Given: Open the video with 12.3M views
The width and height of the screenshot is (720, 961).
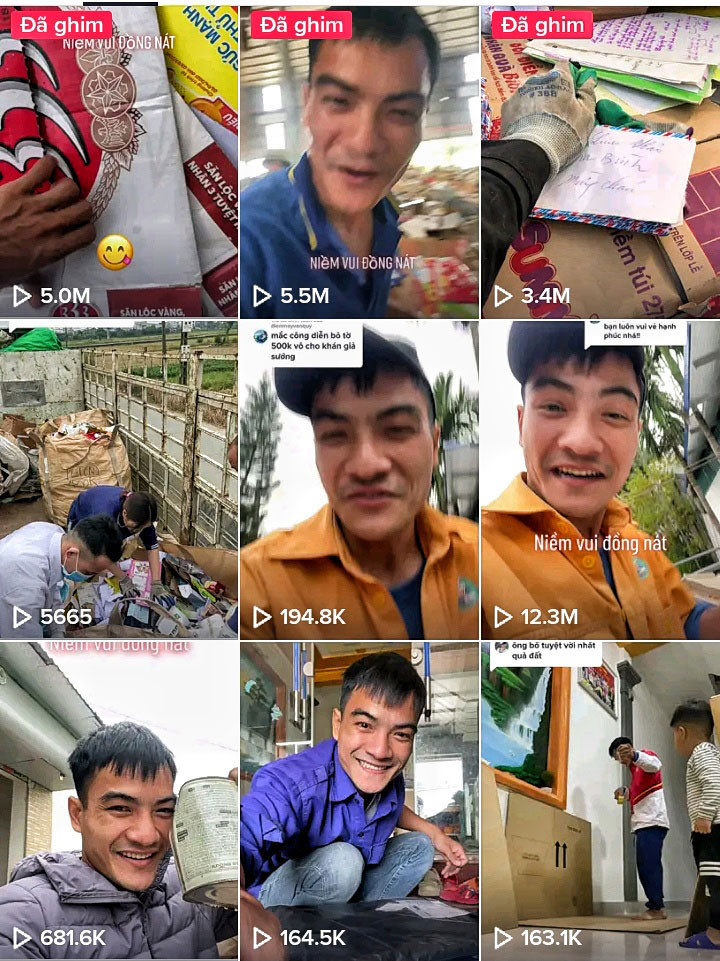Looking at the screenshot, I should click(x=600, y=480).
